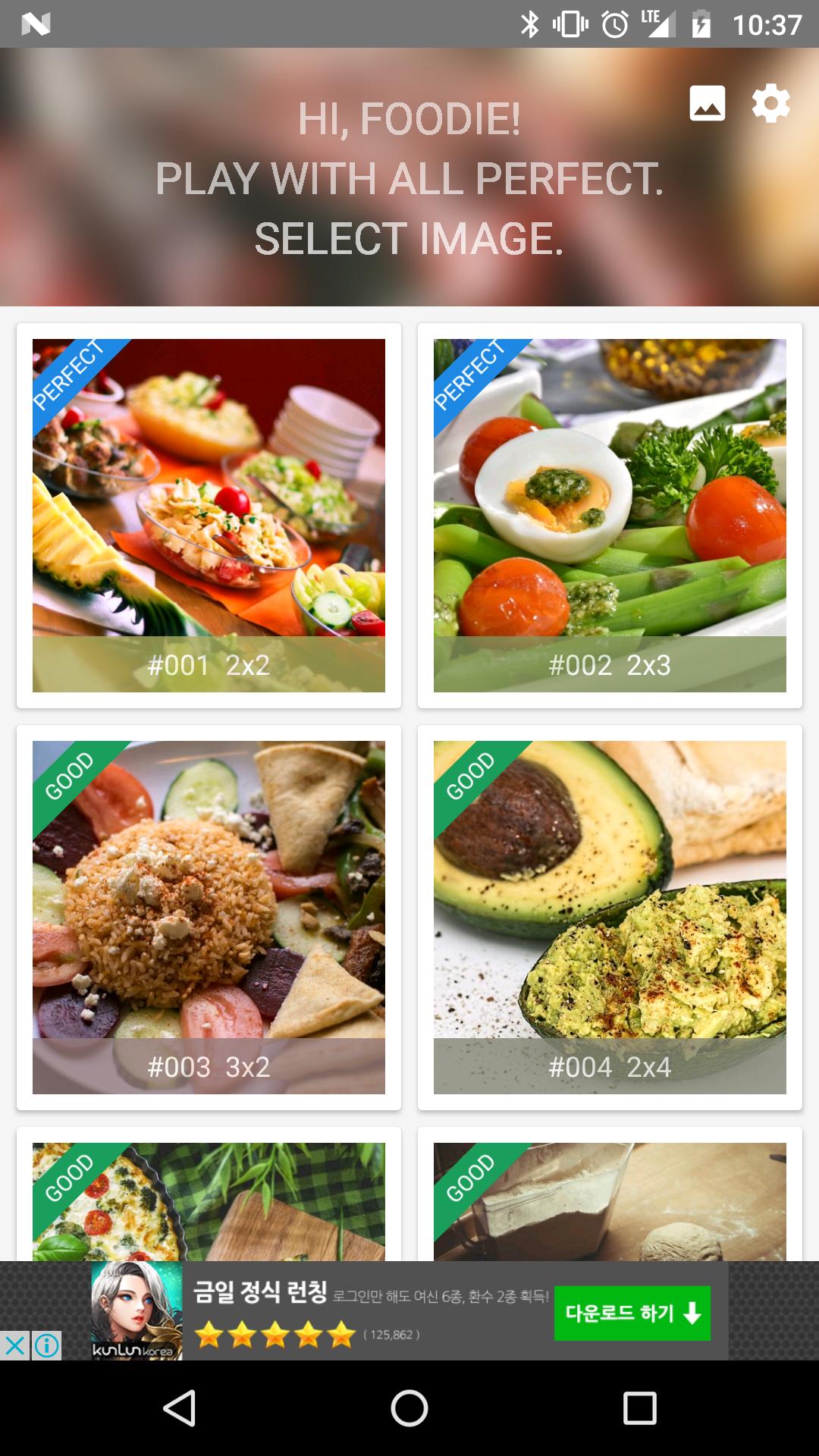Tap the PERFECT ribbon on puzzle #001
The height and width of the screenshot is (1456, 819).
(74, 379)
